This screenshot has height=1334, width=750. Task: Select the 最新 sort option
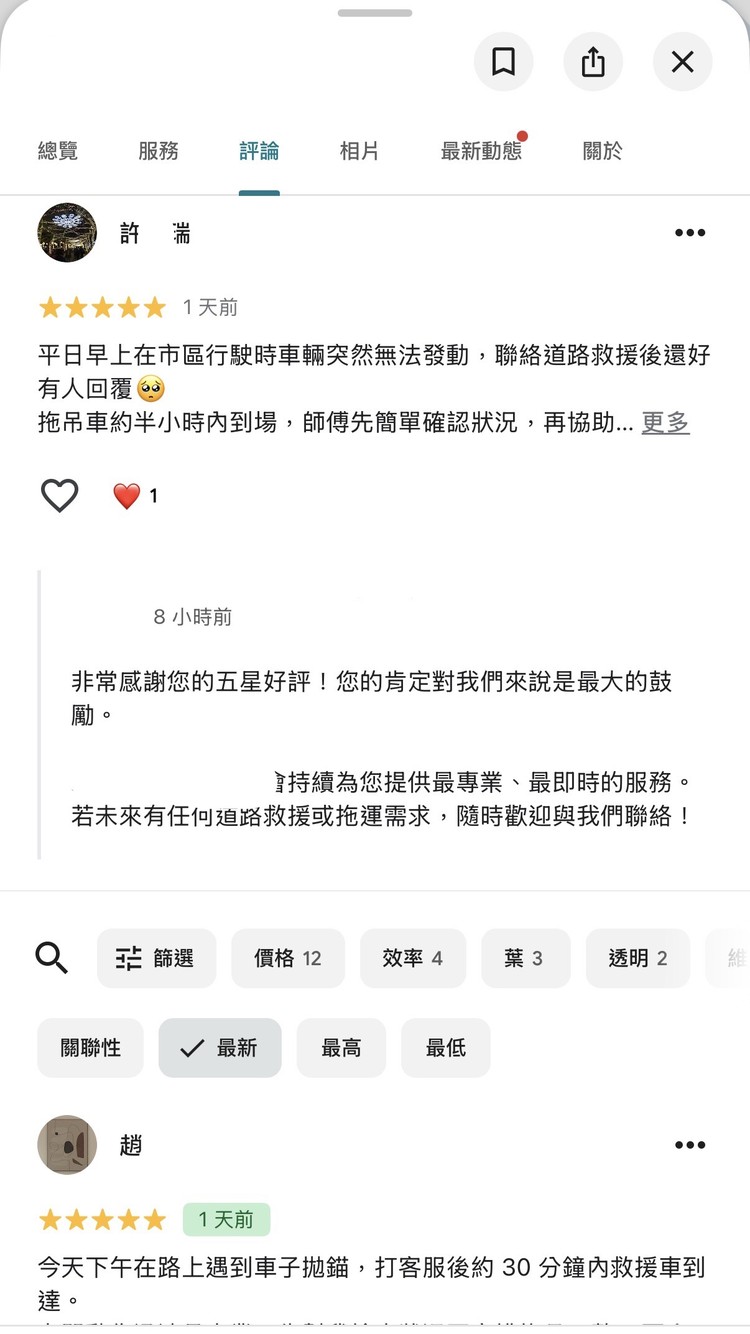(x=219, y=1047)
